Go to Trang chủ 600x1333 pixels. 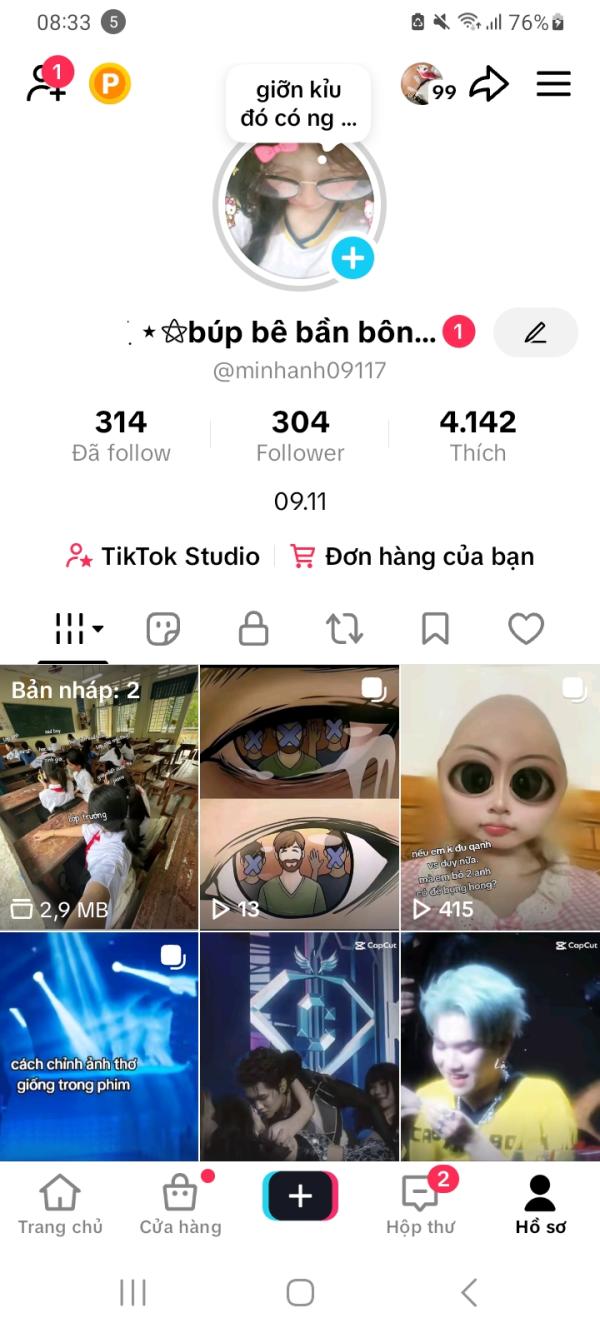point(60,1204)
